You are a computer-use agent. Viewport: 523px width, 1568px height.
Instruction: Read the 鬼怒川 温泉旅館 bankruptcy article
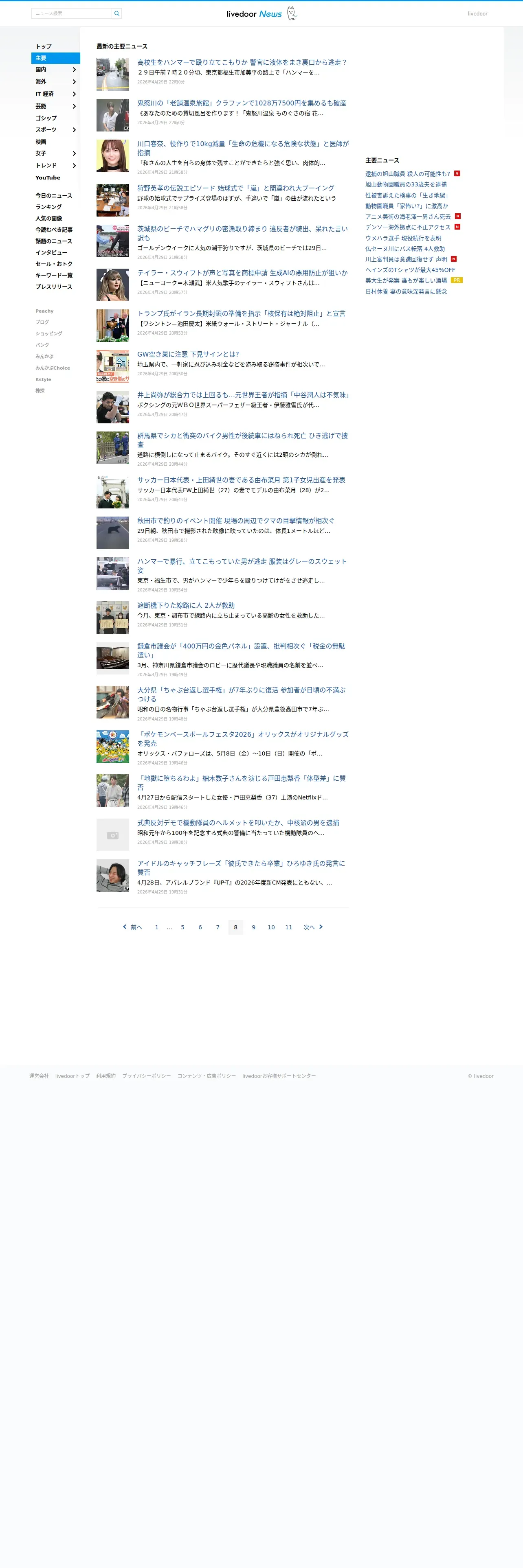coord(242,103)
